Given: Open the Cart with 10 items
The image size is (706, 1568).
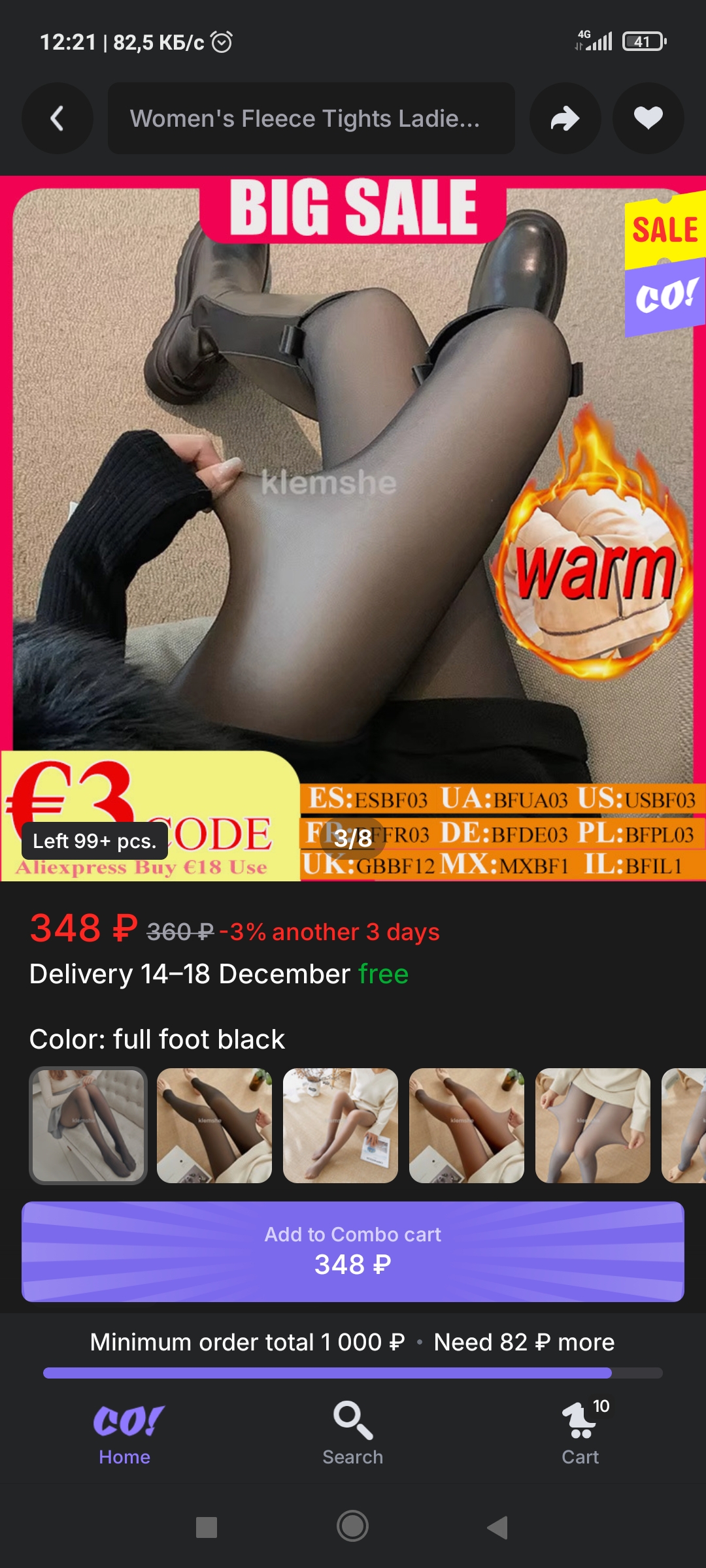Looking at the screenshot, I should point(580,1434).
